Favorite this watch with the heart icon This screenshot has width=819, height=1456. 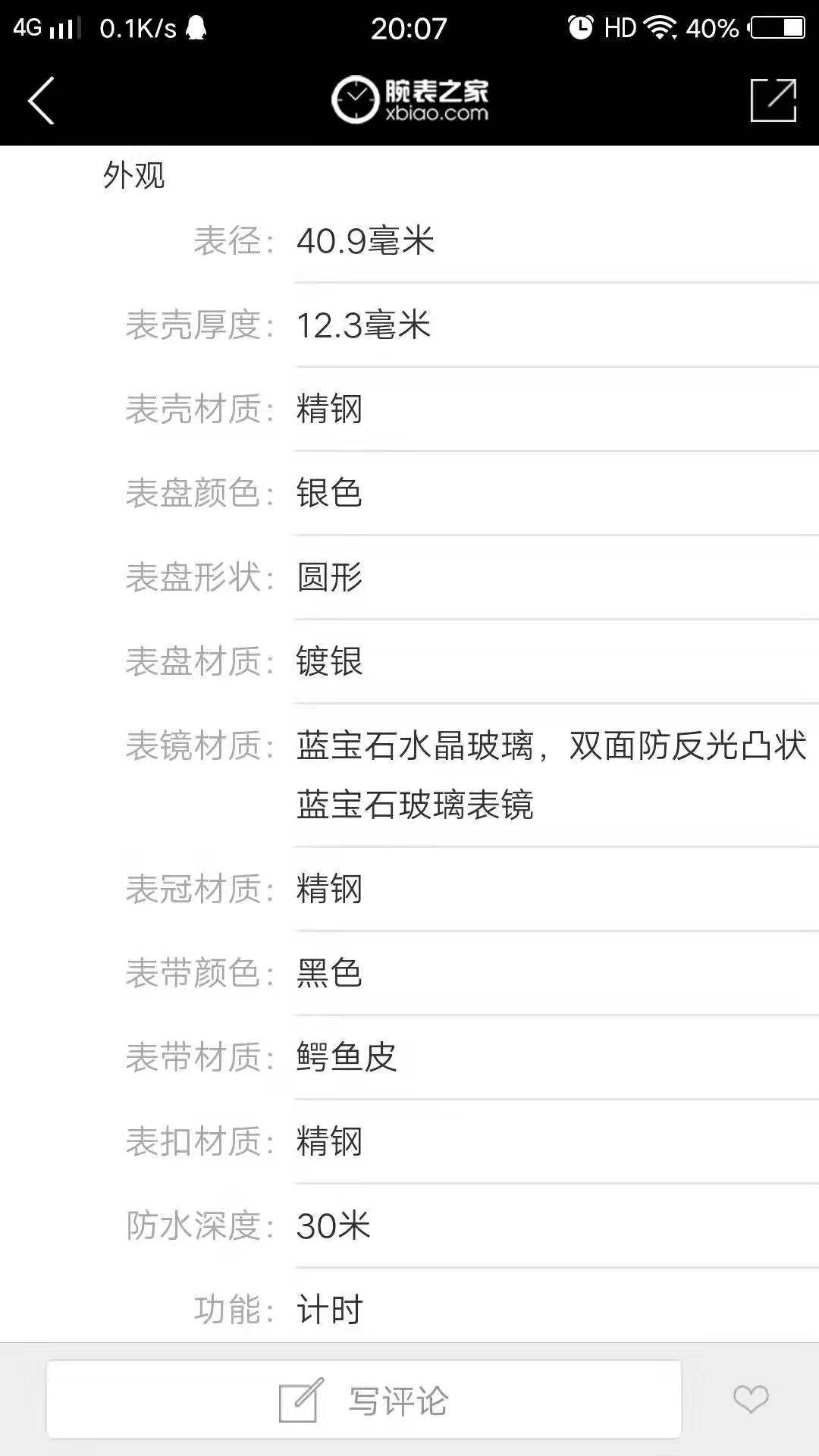pyautogui.click(x=751, y=1399)
